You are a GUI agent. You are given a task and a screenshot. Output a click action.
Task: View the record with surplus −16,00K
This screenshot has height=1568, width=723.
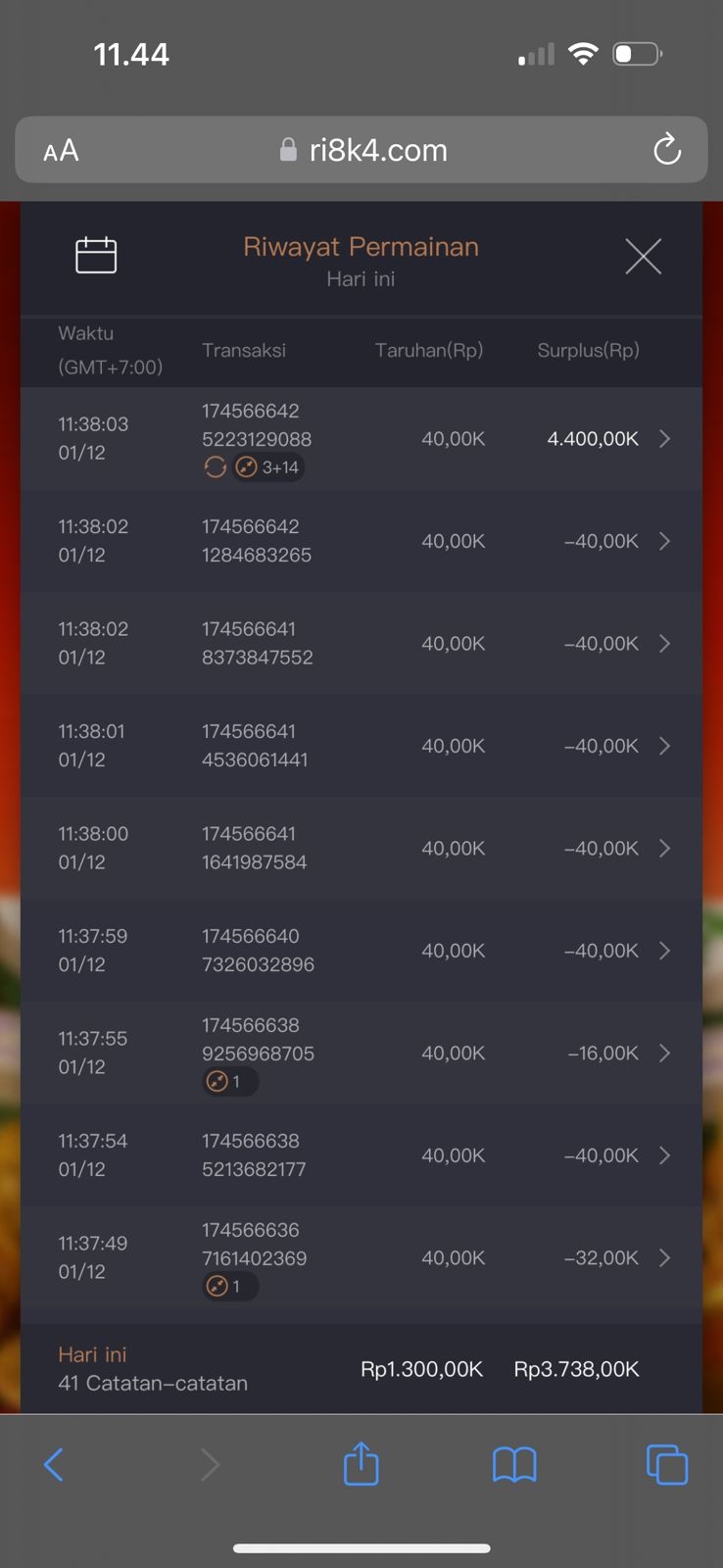pyautogui.click(x=663, y=1053)
